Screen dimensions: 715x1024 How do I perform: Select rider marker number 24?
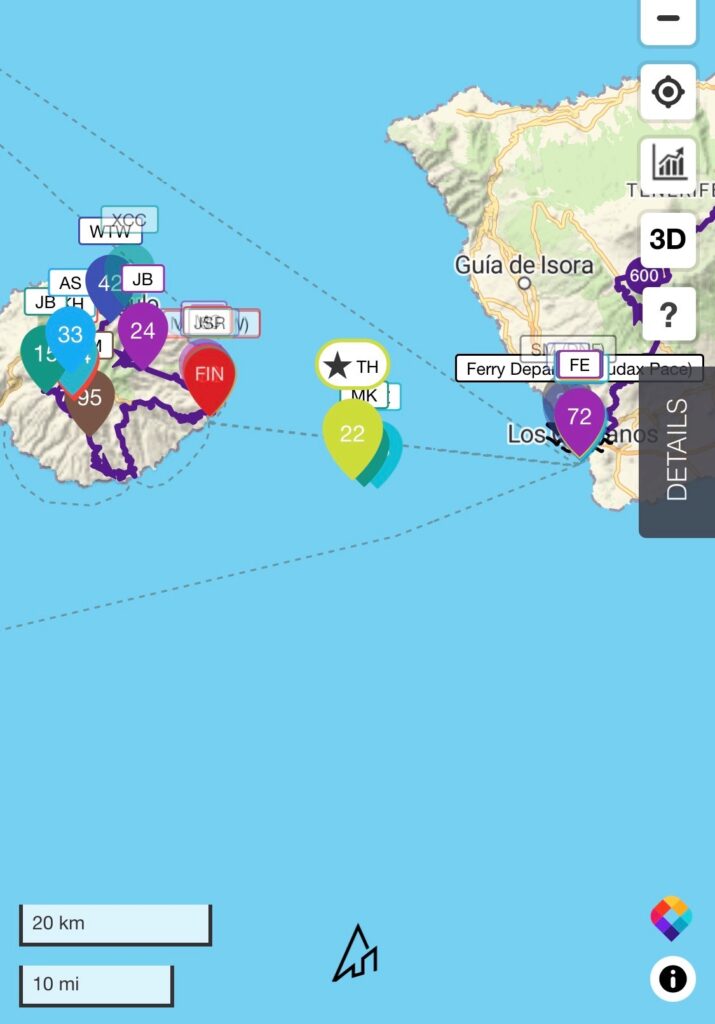[142, 331]
